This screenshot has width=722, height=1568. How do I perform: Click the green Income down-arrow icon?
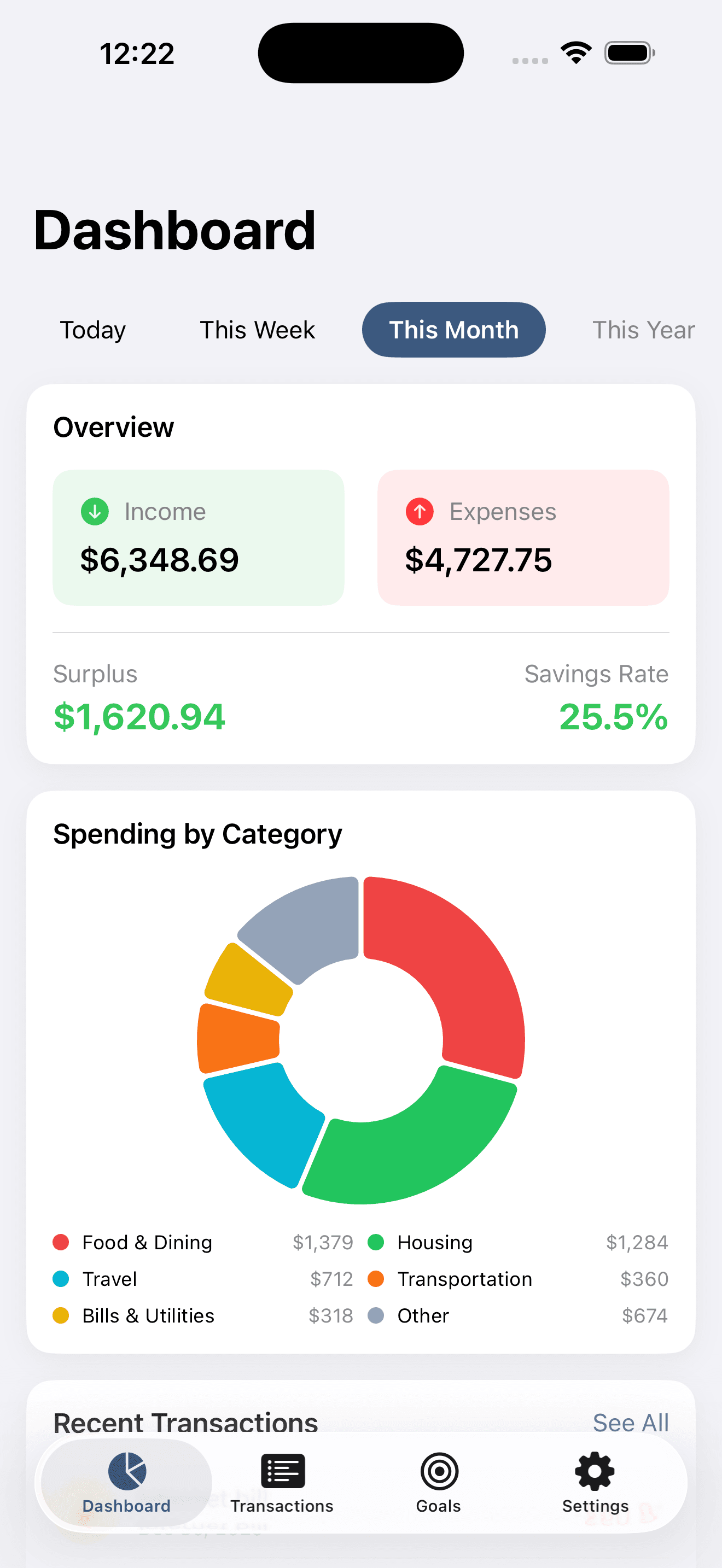click(x=95, y=511)
